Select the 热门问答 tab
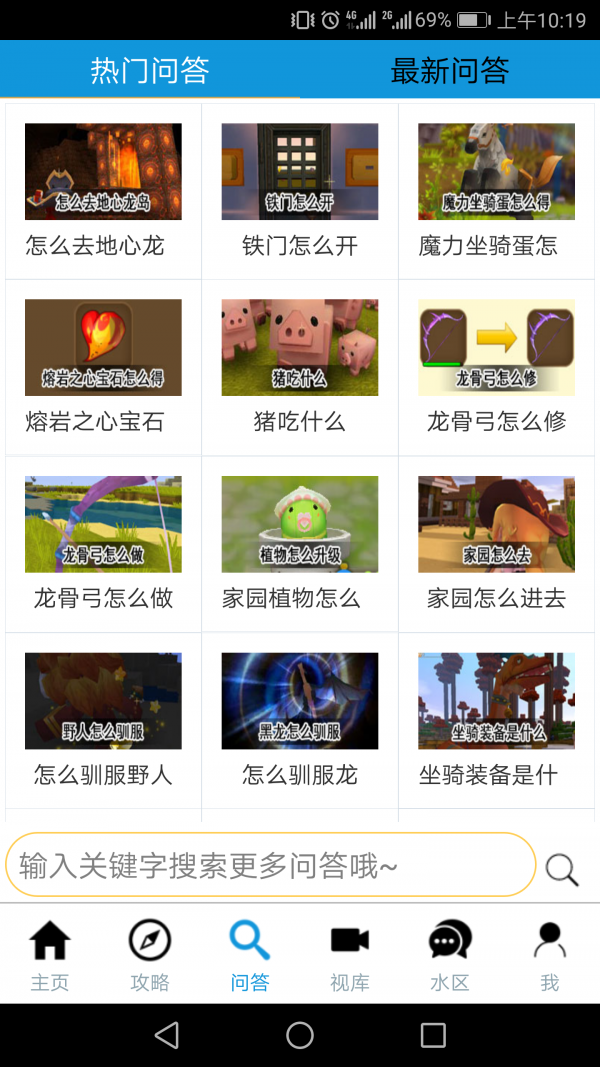The width and height of the screenshot is (600, 1067). point(150,70)
